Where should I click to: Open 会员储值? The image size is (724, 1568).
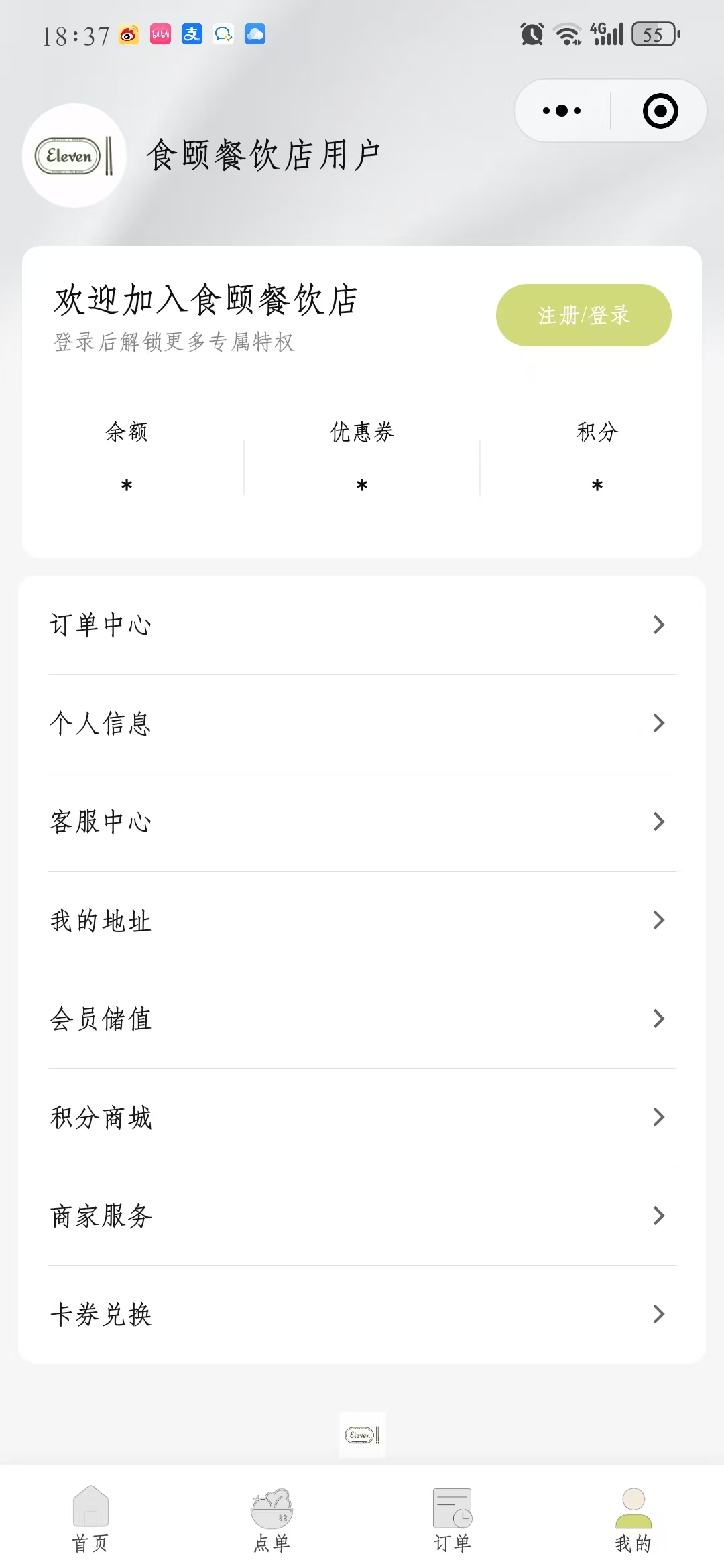[362, 1019]
